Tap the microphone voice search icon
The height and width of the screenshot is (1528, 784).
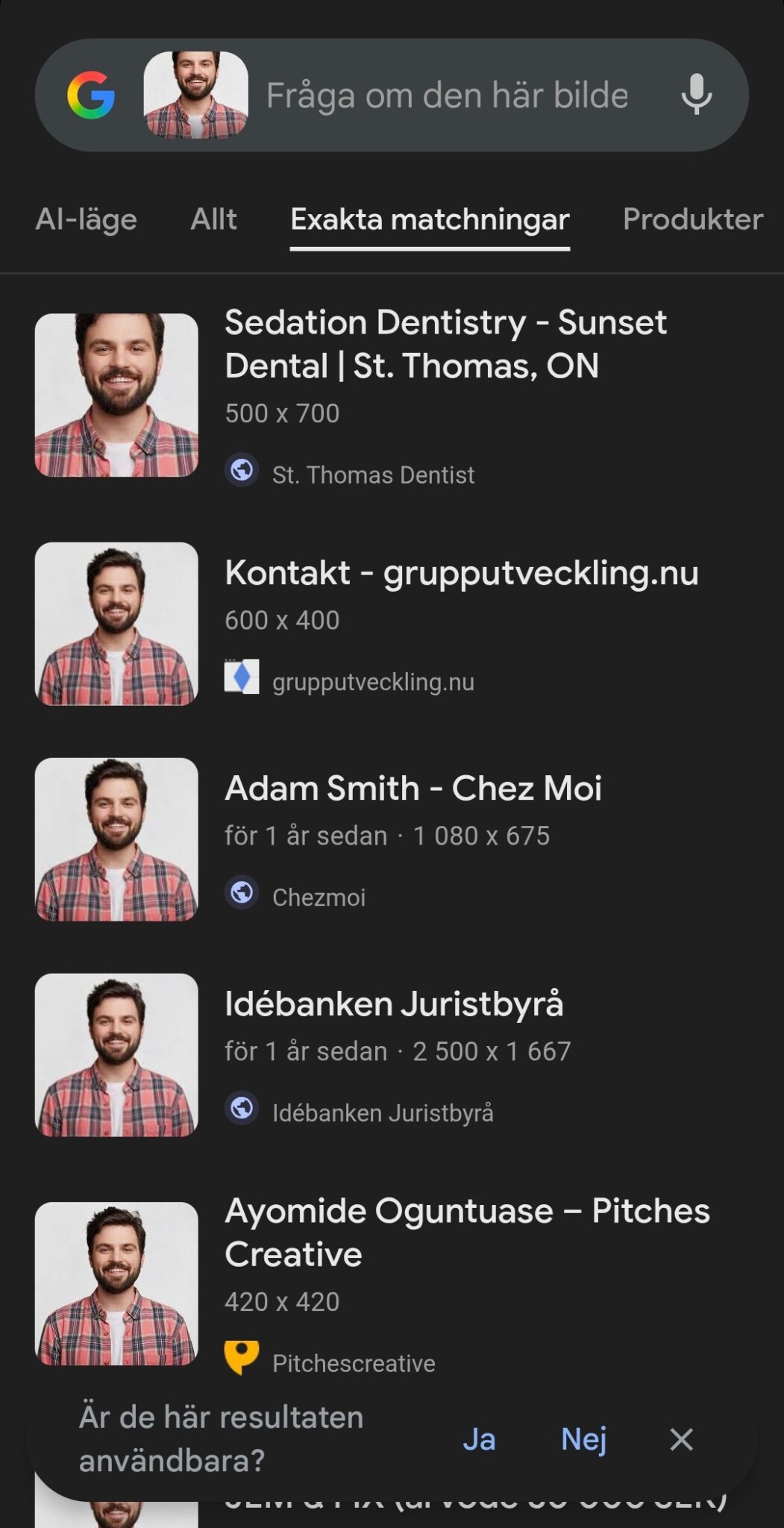click(697, 95)
